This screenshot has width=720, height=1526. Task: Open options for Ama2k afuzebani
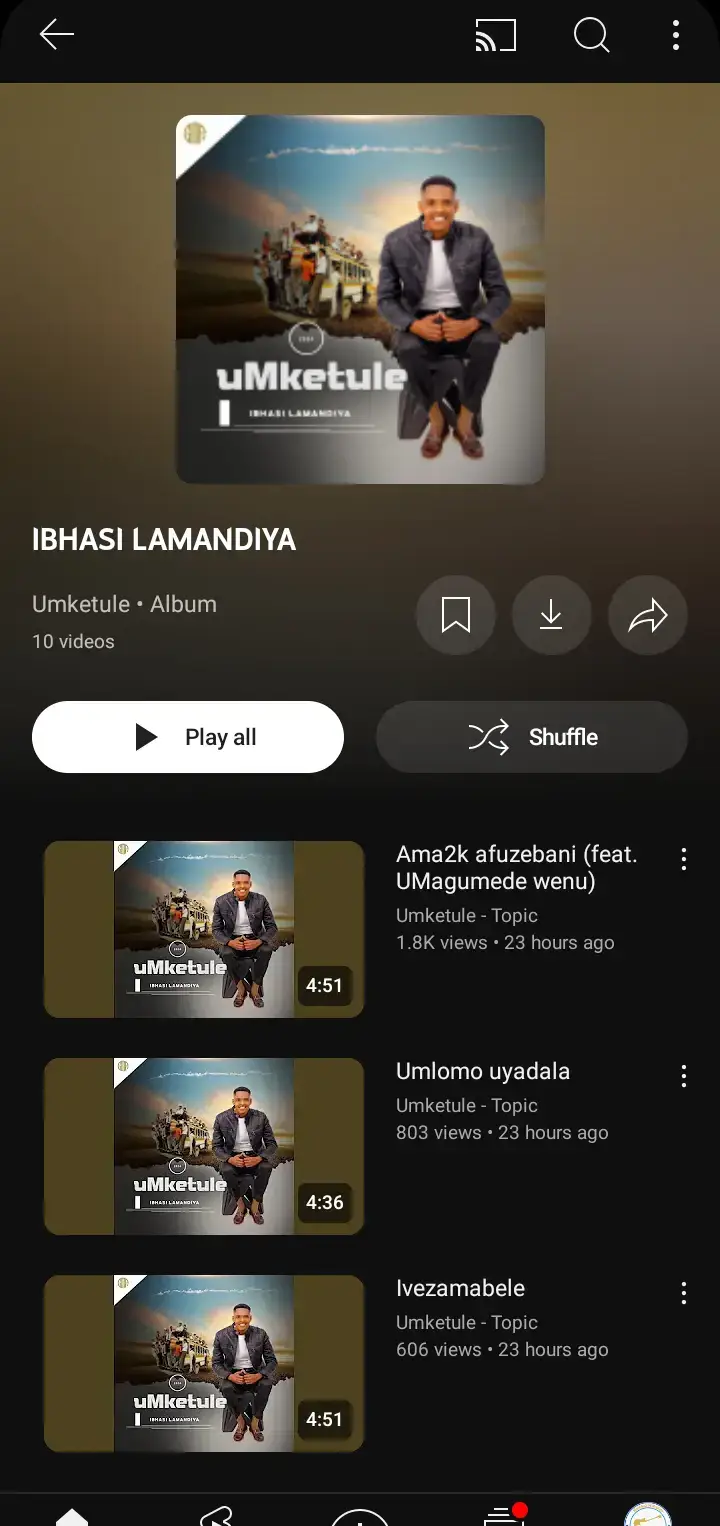tap(684, 859)
